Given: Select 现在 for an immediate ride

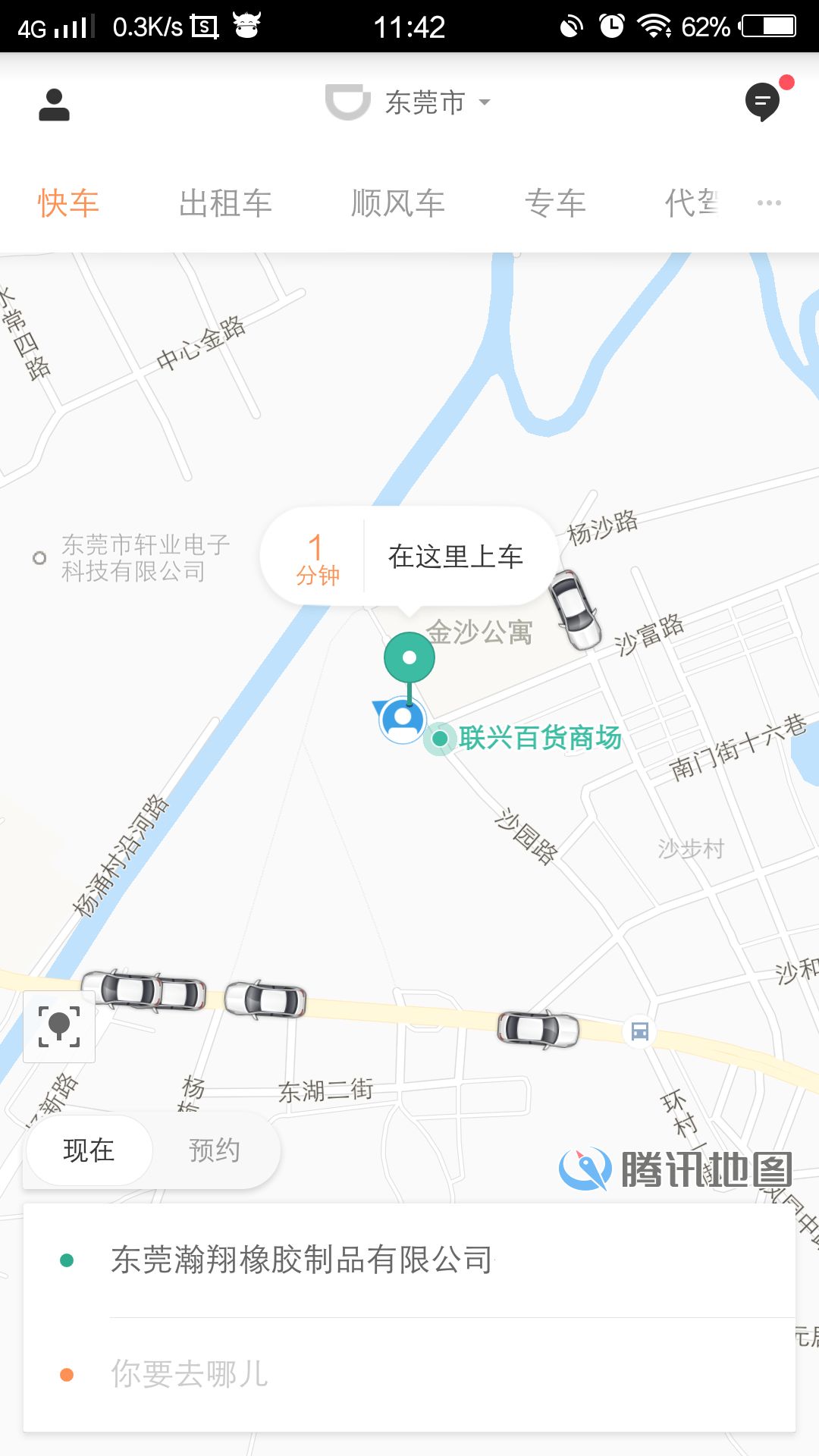Looking at the screenshot, I should [89, 1150].
